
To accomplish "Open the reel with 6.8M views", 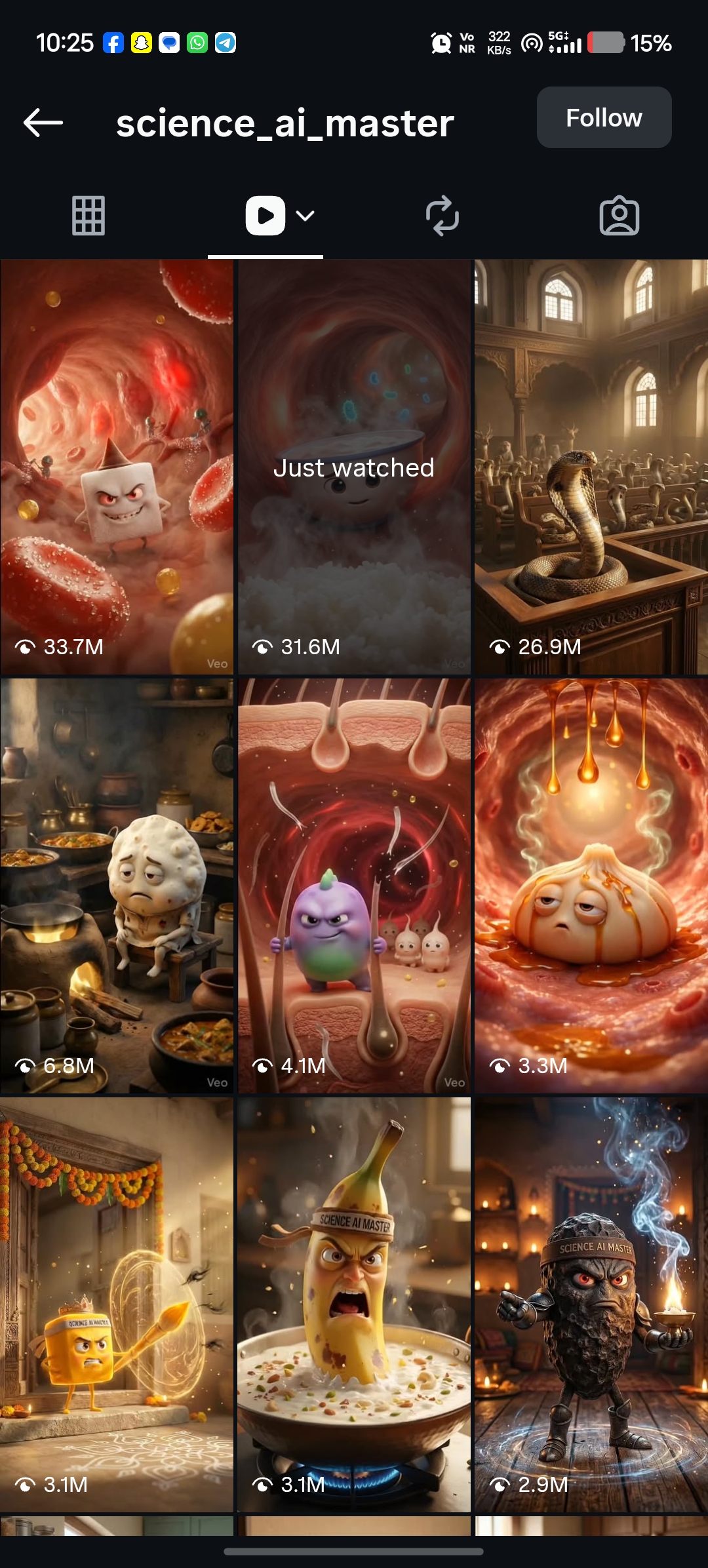I will pos(117,885).
